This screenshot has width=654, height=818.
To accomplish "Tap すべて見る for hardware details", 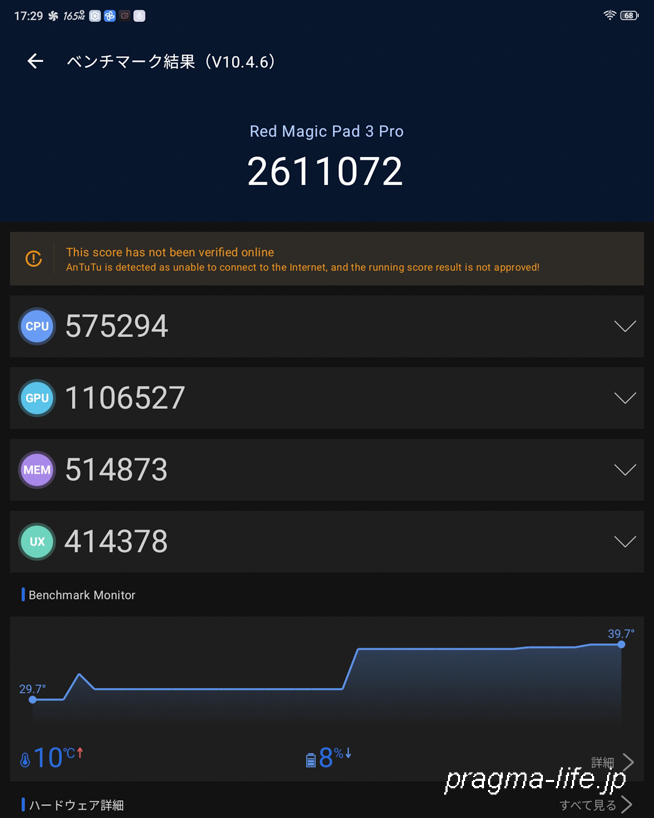I will click(596, 805).
